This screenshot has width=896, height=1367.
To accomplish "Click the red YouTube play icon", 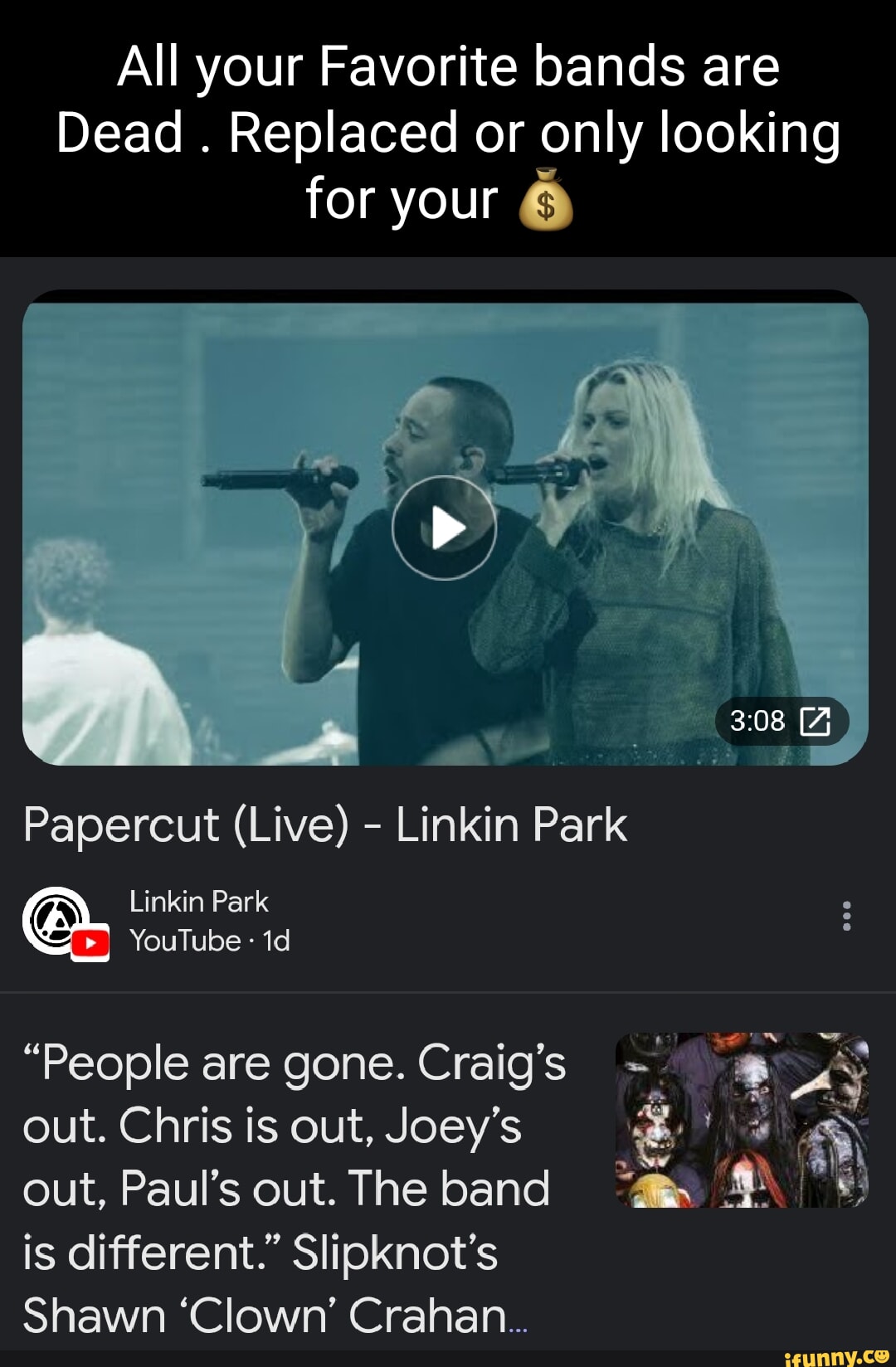I will coord(90,941).
